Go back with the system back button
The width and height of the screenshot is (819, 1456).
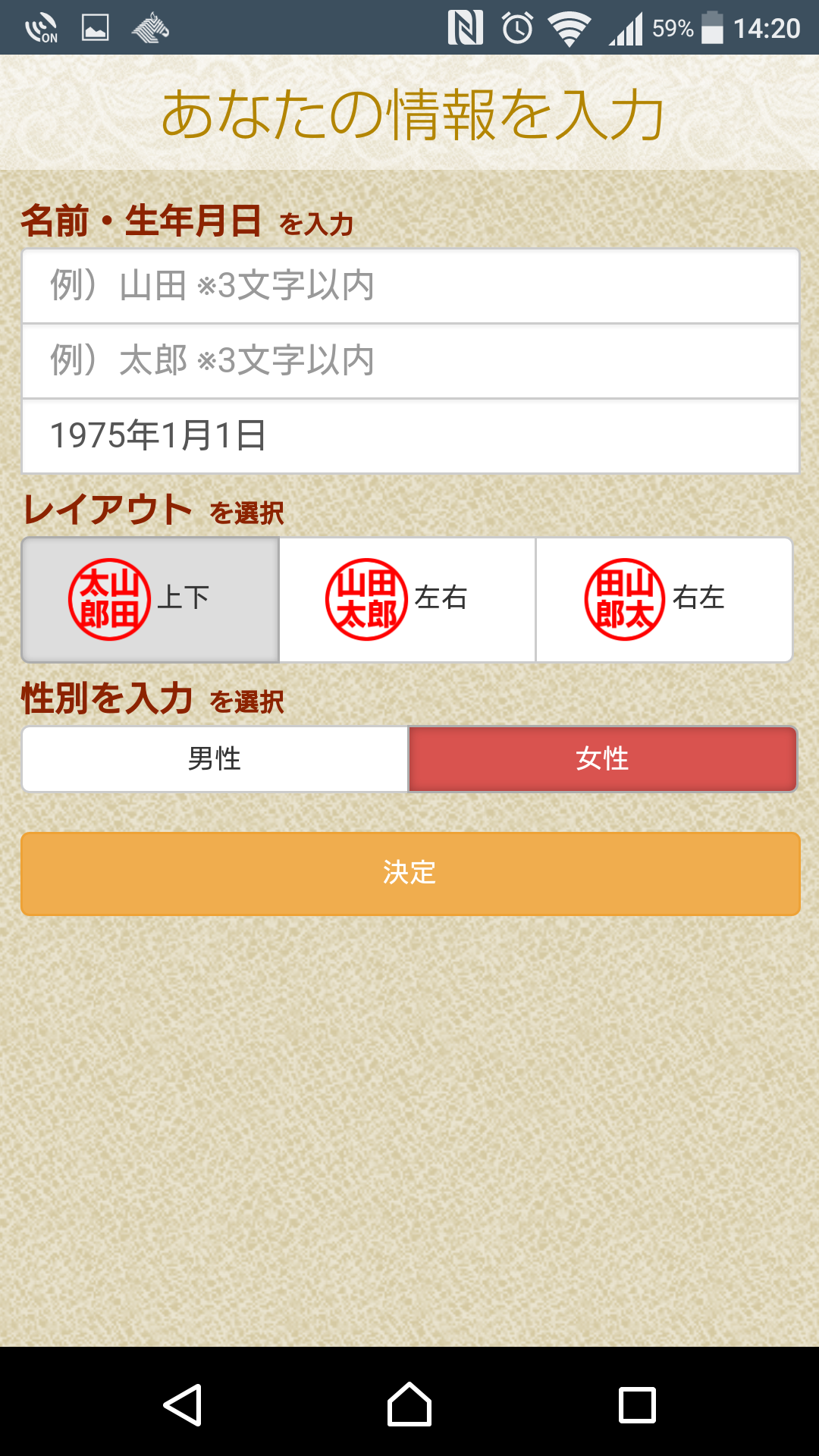[183, 1404]
